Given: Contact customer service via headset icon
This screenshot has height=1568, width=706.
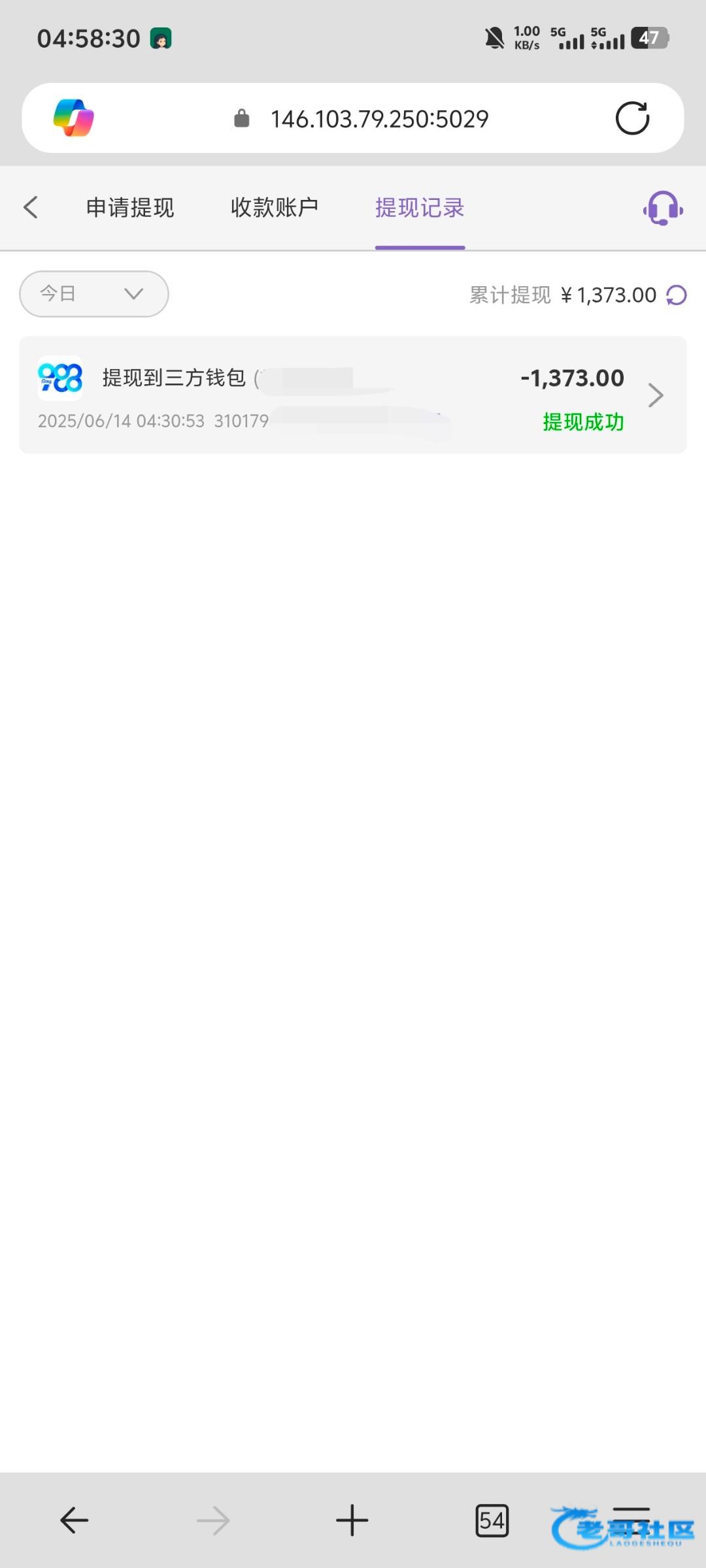Looking at the screenshot, I should pos(663,208).
